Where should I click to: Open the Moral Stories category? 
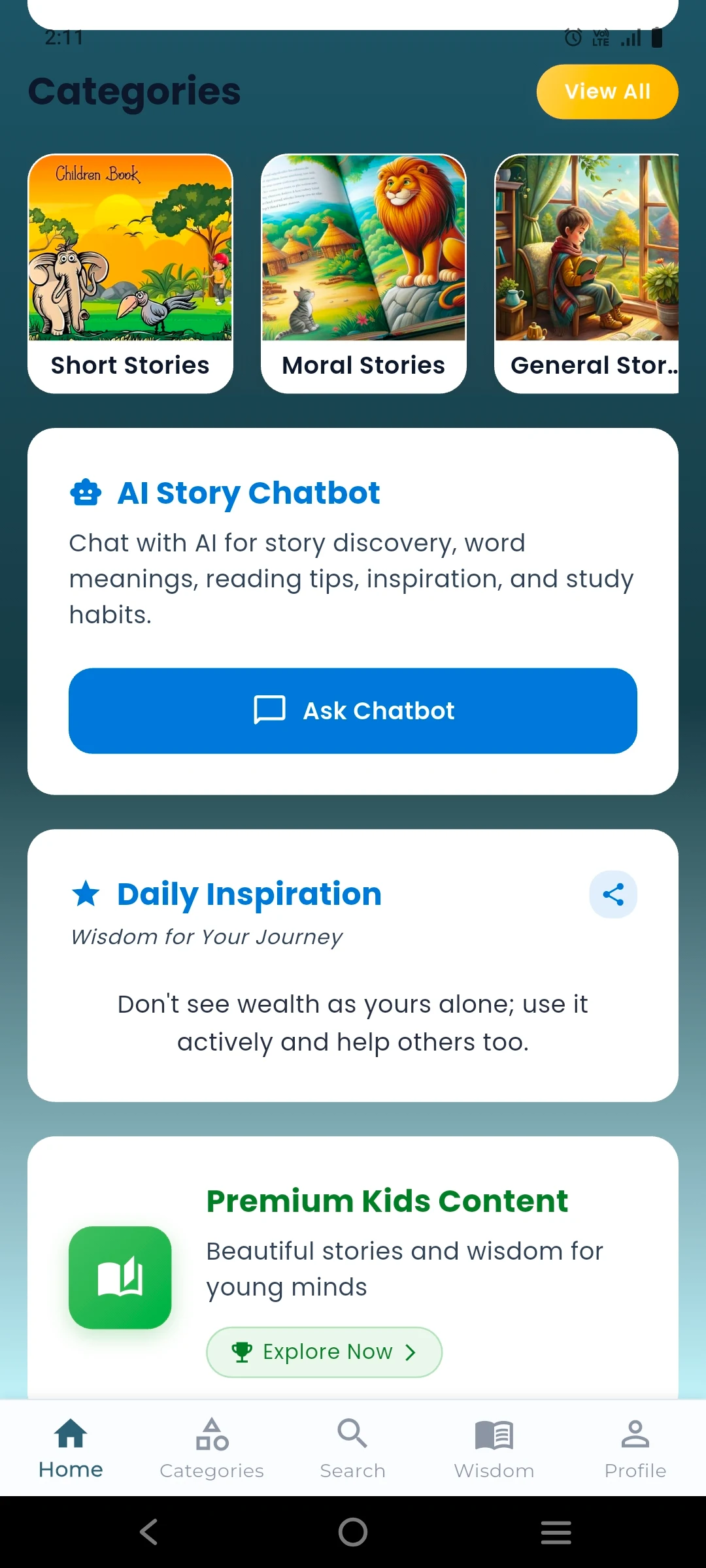[363, 273]
